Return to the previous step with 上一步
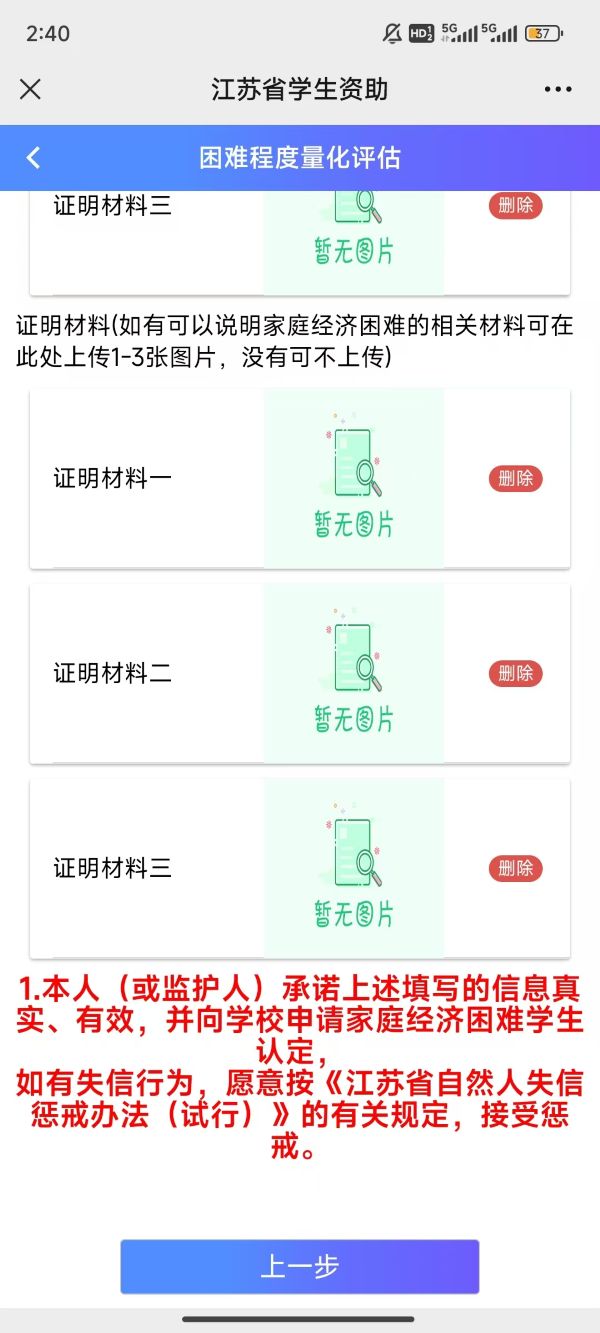Screen dimensions: 600x1333 [300, 1267]
